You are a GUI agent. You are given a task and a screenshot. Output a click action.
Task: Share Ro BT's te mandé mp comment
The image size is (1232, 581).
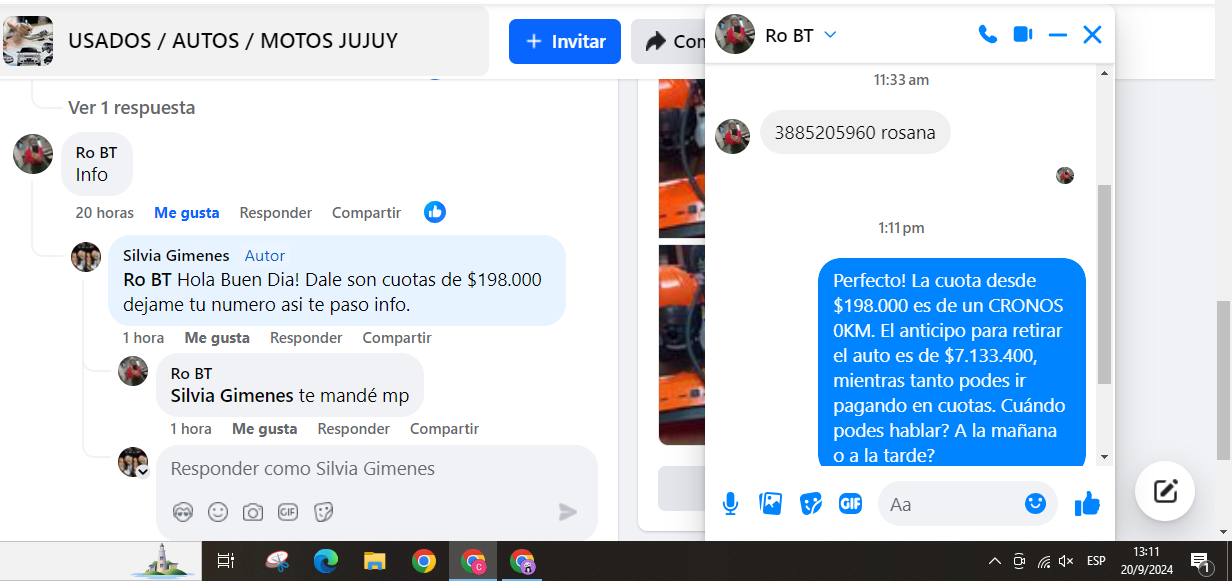pyautogui.click(x=444, y=429)
